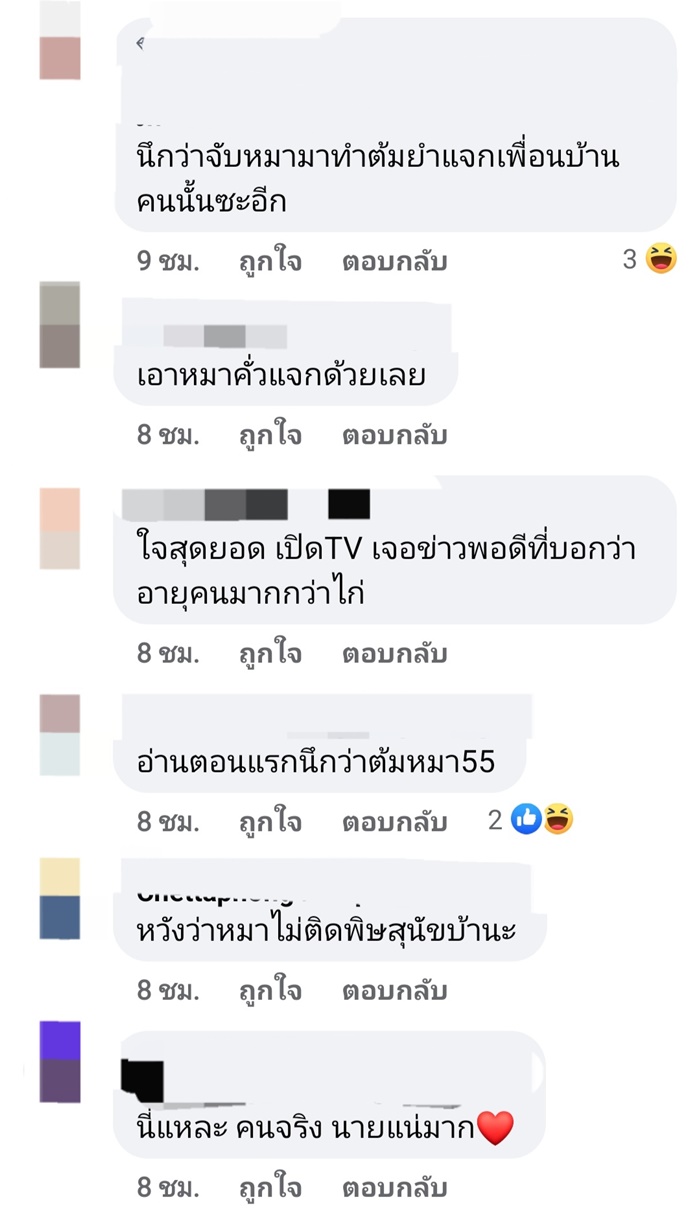The height and width of the screenshot is (1224, 700).
Task: Tap ตอบกลับ under the comment นี่แหละ คนจริง นายแน่มาก
Action: tap(394, 1188)
